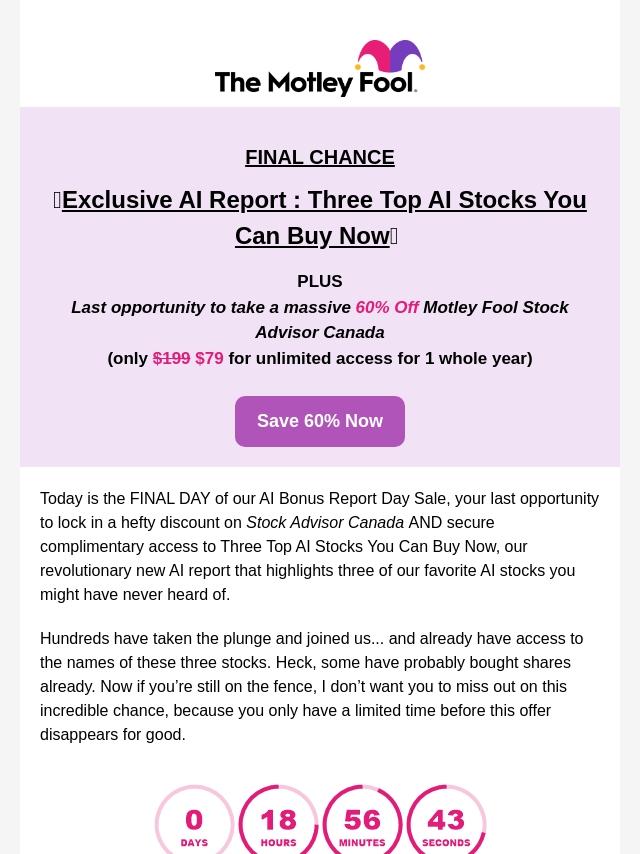
Task: Open the FINAL CHANCE underlined link
Action: tap(320, 157)
